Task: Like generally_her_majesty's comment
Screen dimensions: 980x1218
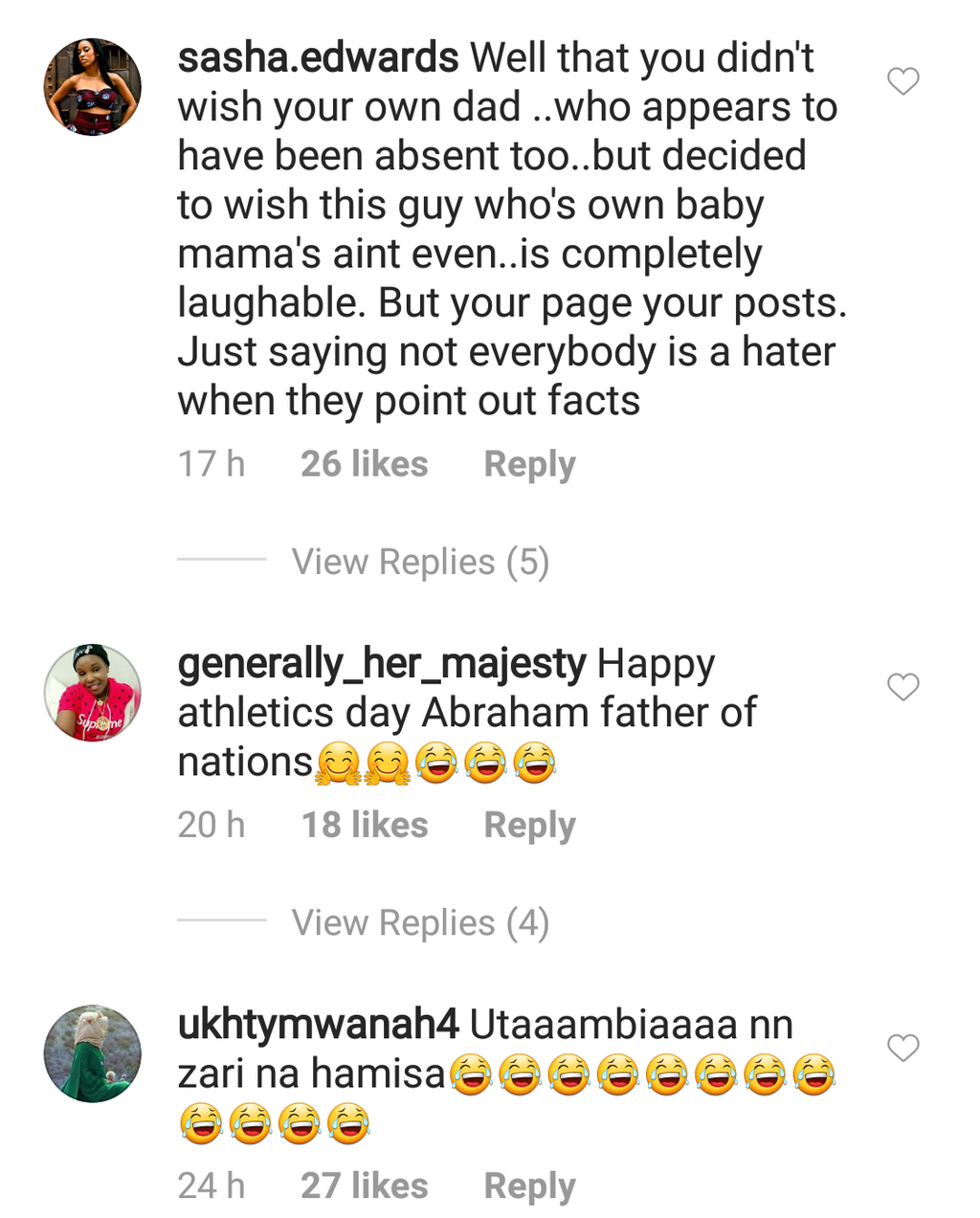Action: (902, 686)
